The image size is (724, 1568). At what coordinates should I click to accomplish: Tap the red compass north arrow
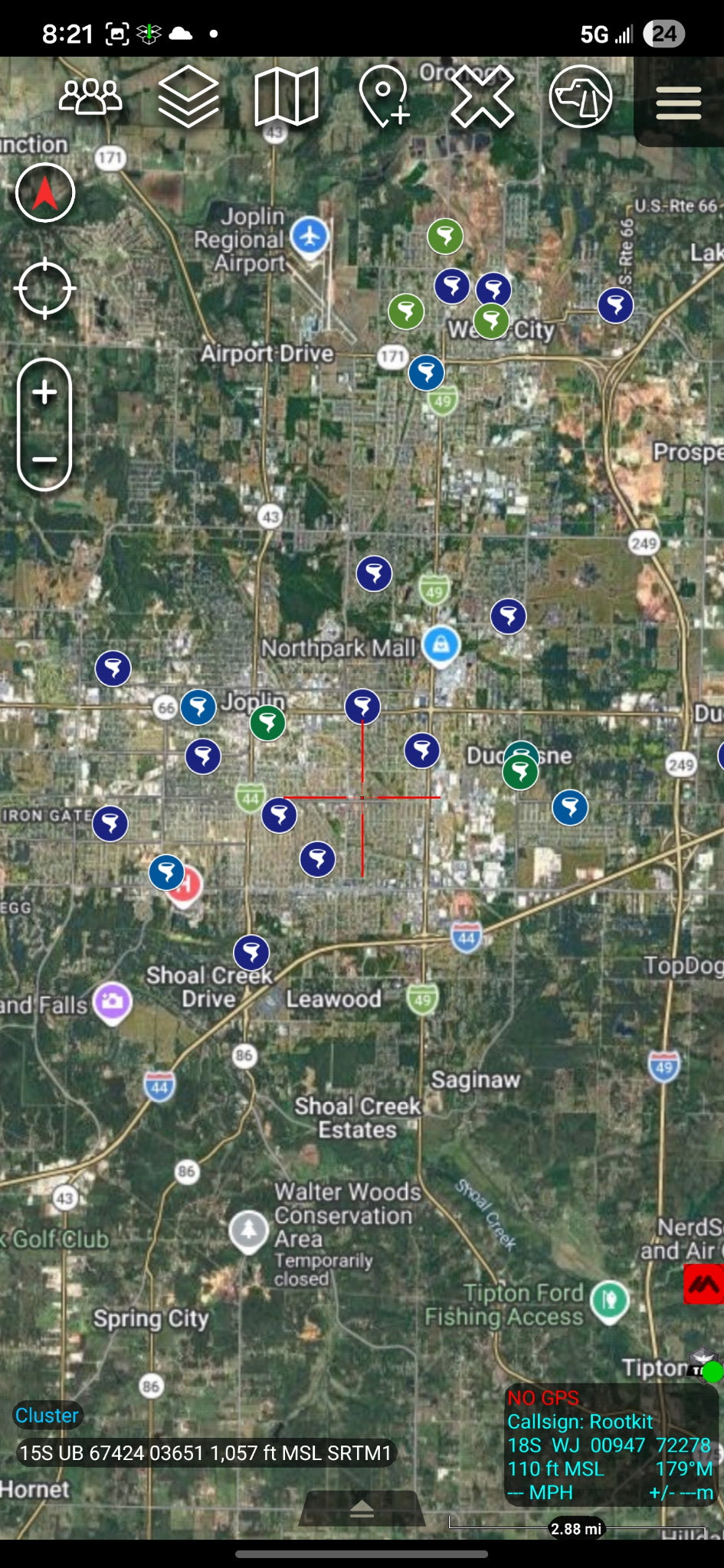(x=44, y=193)
